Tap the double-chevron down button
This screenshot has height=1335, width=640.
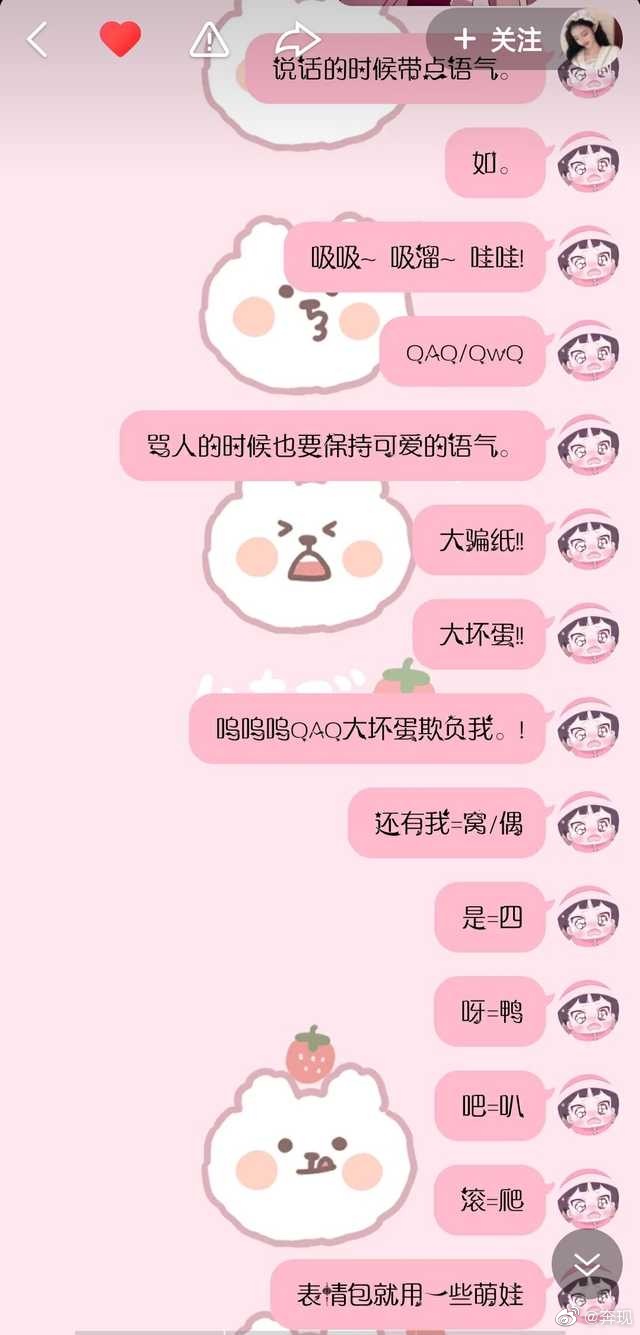click(587, 1265)
